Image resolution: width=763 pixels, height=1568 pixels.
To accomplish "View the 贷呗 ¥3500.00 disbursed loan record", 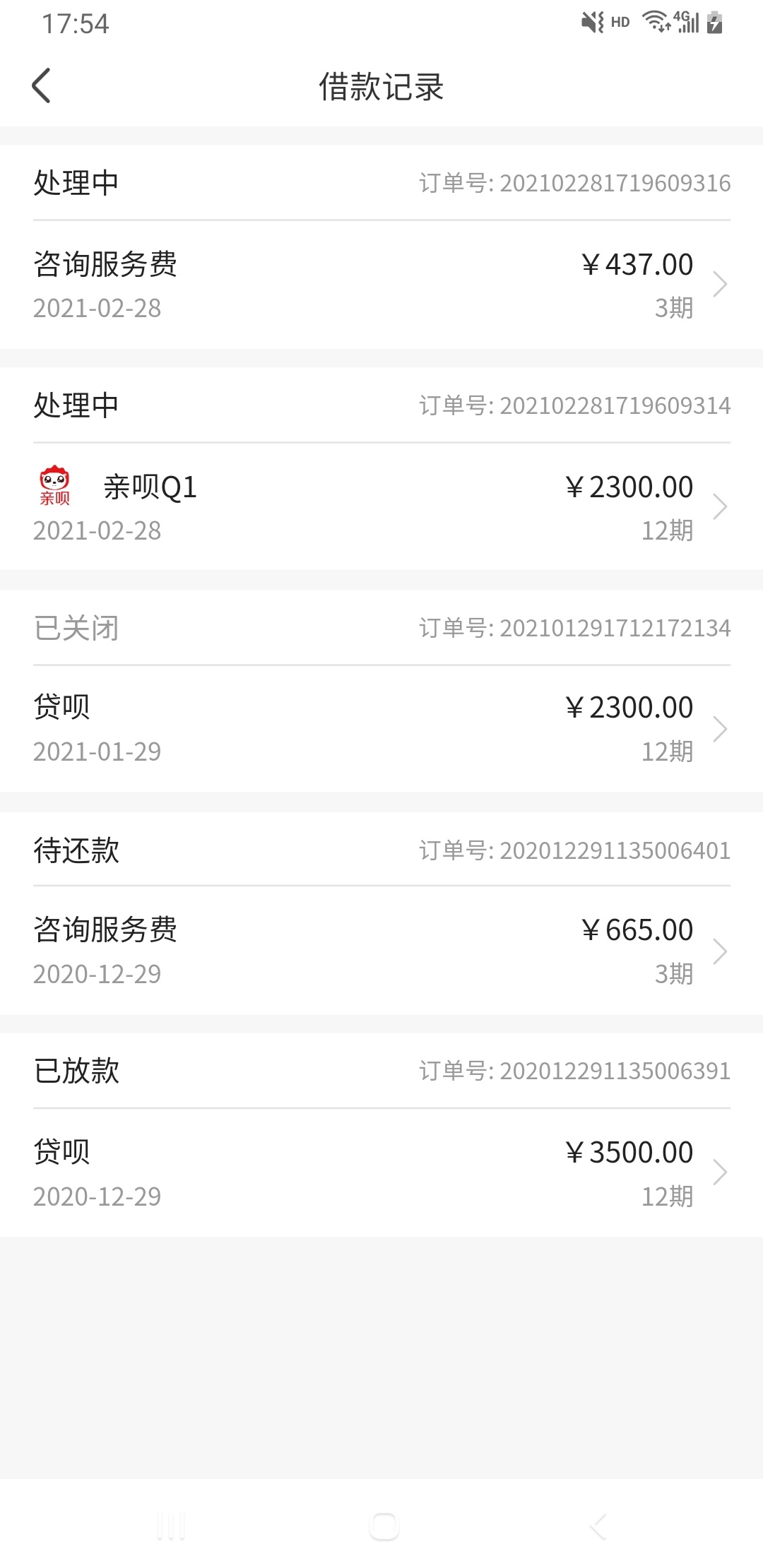I will coord(381,1173).
